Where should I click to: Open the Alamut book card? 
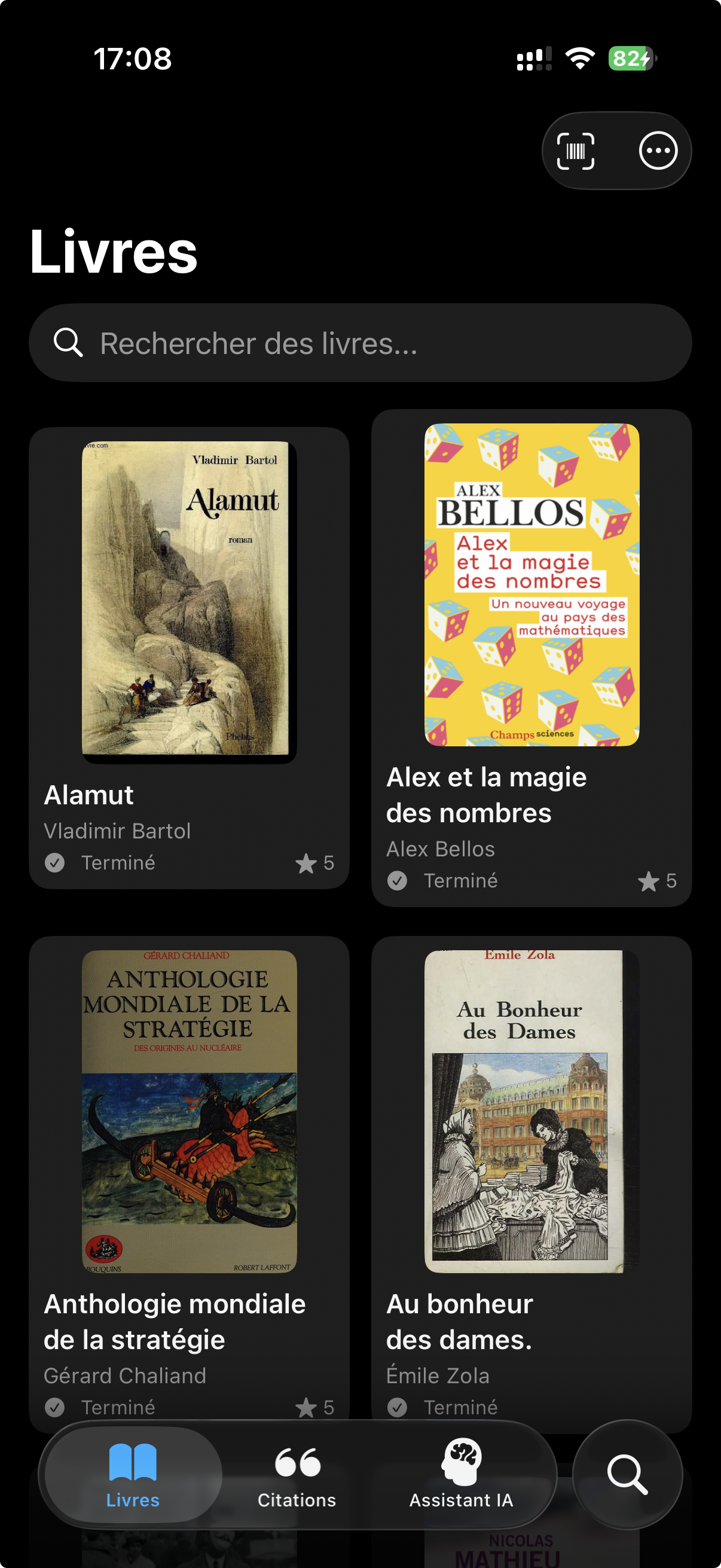[190, 657]
